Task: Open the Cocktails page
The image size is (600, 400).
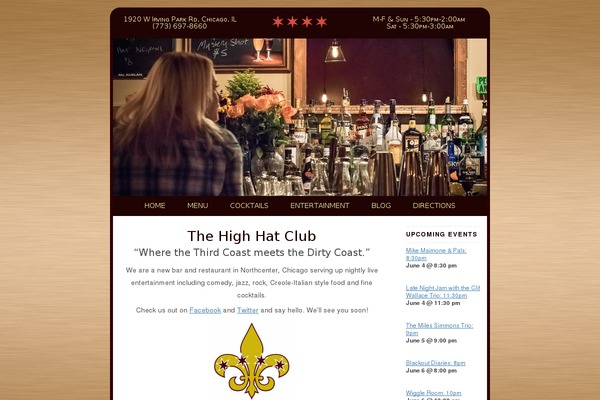Action: coord(249,205)
